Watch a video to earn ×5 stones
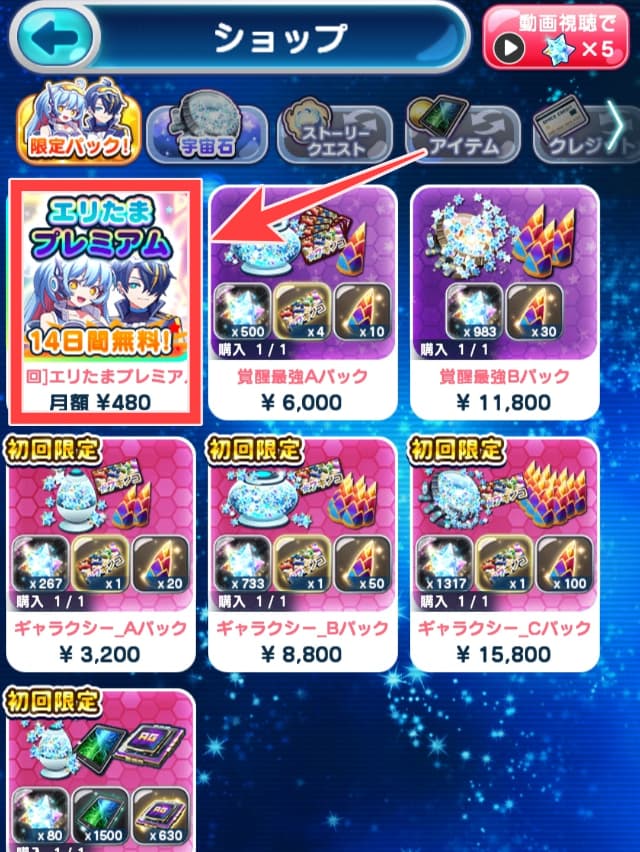This screenshot has height=852, width=640. pos(555,38)
